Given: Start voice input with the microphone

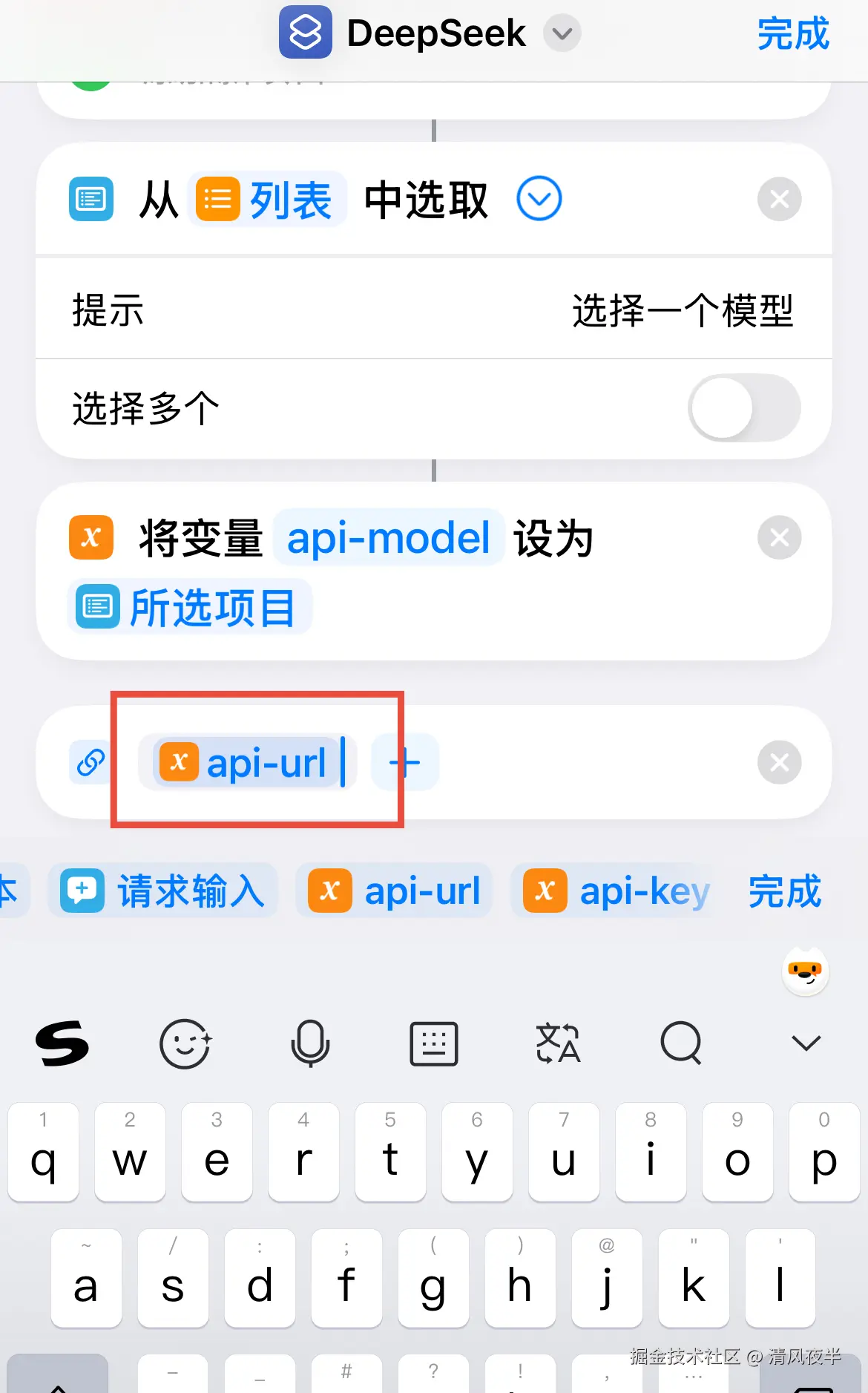Looking at the screenshot, I should 309,1043.
